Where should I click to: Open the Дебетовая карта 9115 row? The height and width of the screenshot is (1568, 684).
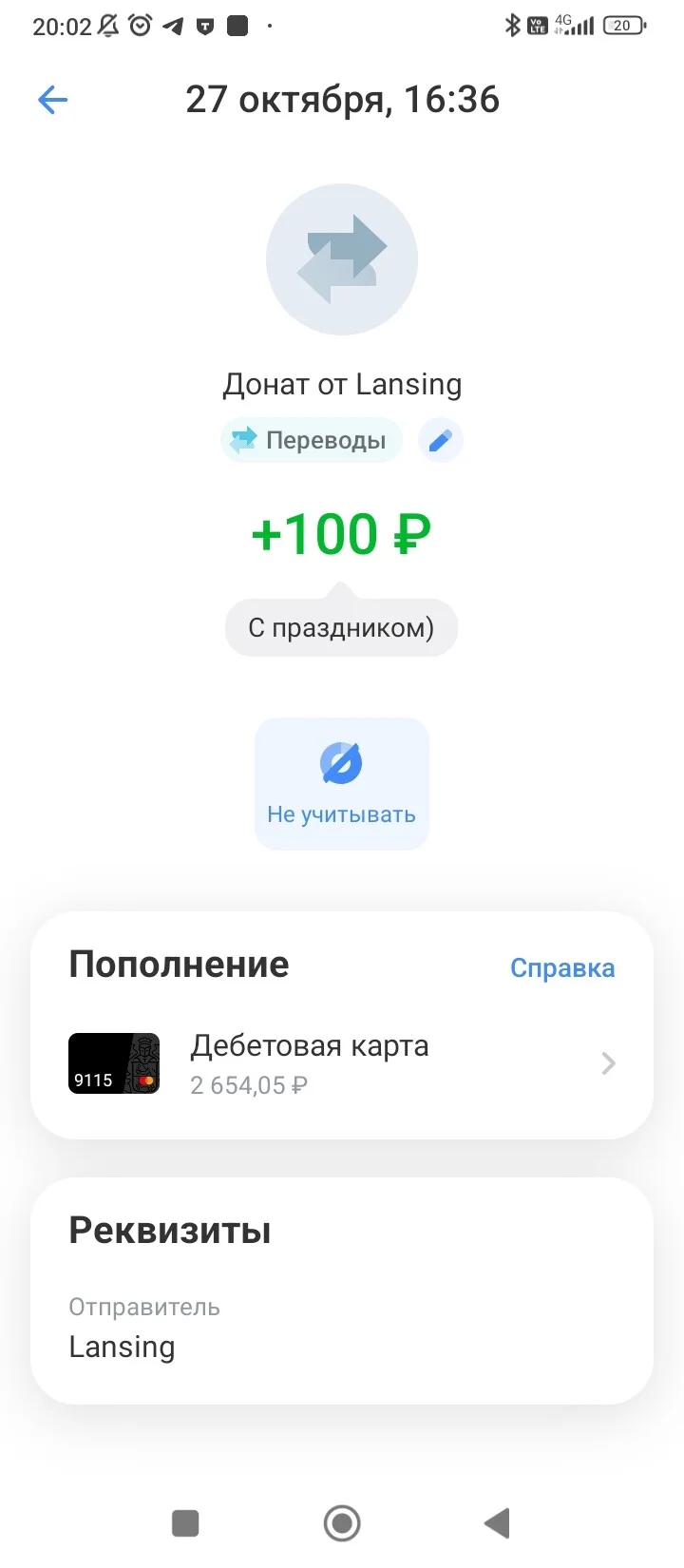click(x=342, y=1063)
